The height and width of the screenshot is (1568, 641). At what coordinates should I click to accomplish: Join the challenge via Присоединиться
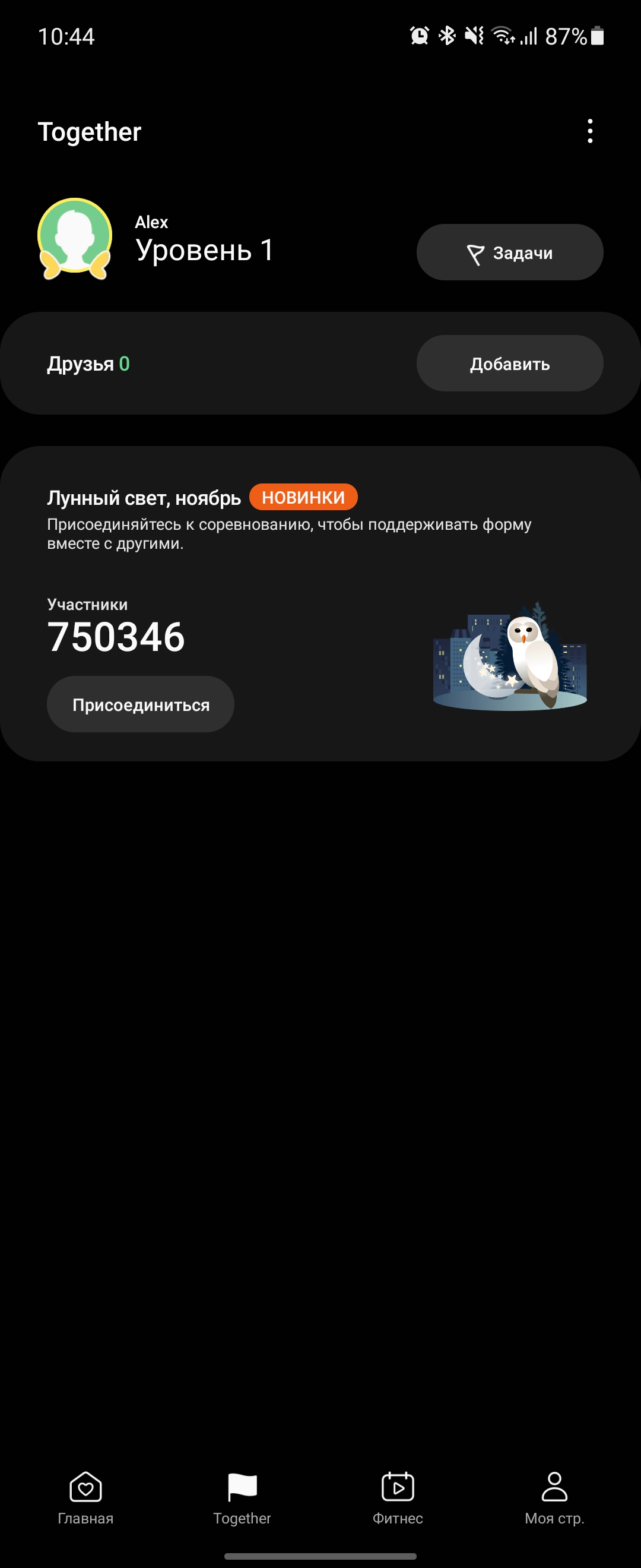point(141,705)
